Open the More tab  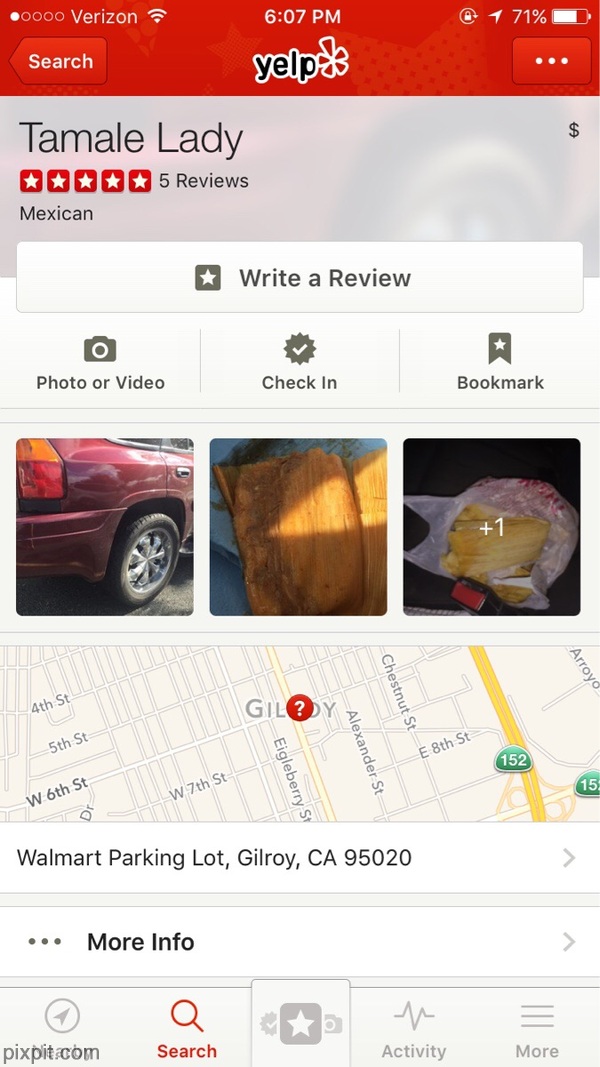pos(537,1028)
